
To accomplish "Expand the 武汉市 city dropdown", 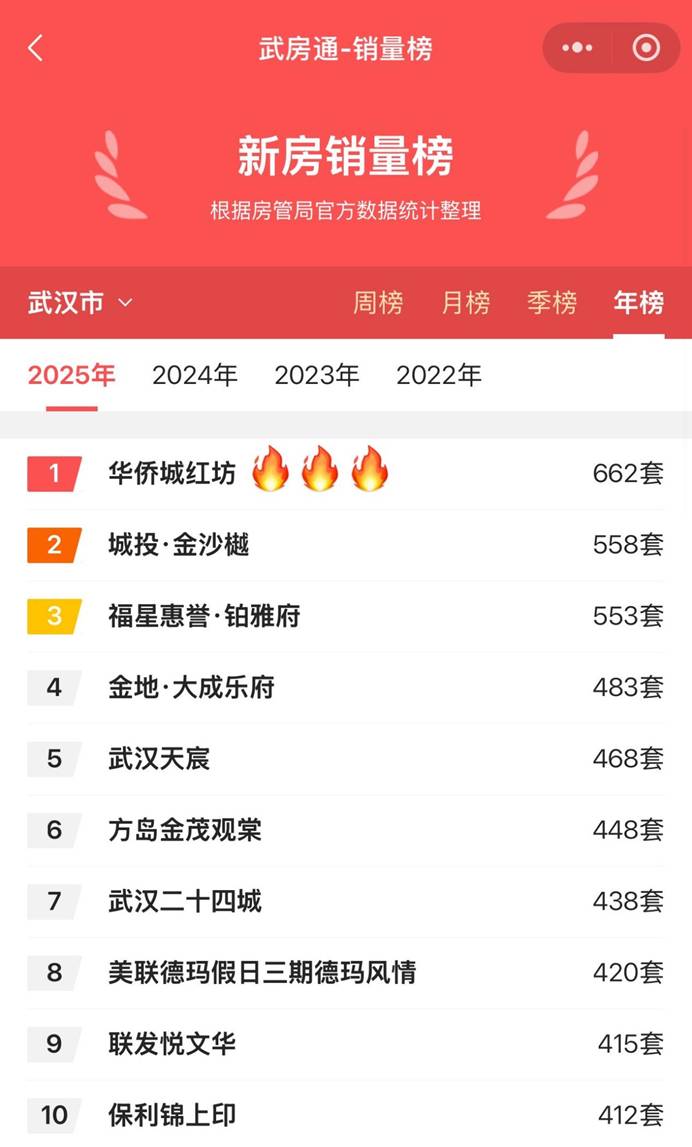I will click(x=80, y=303).
